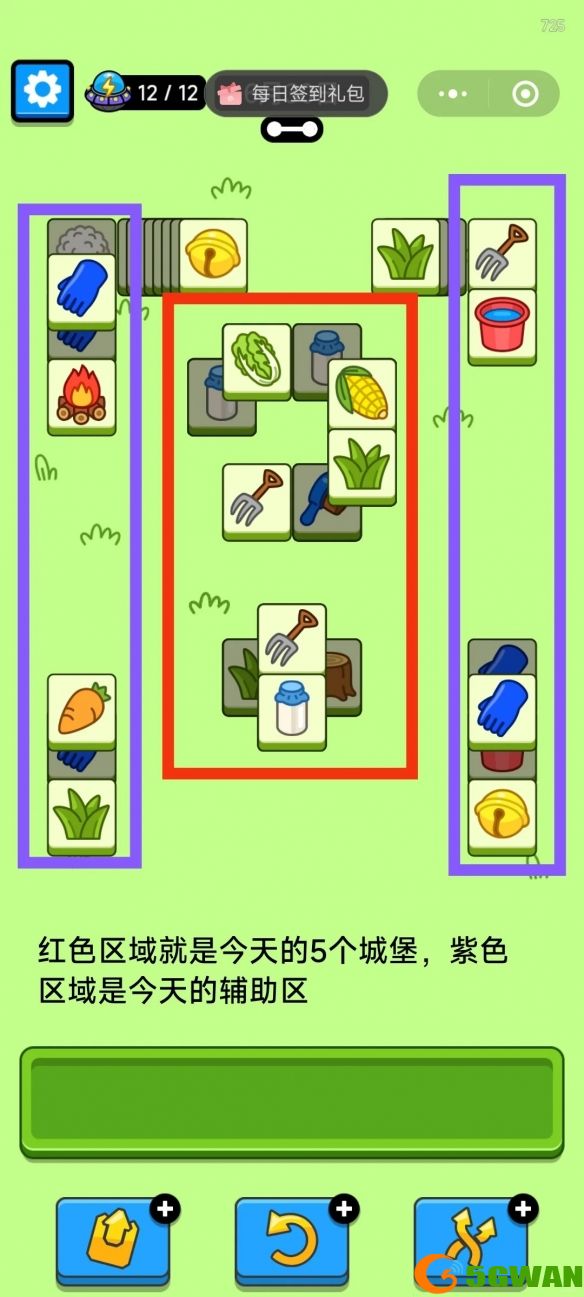Pick the carrot tile
The image size is (584, 1297).
pyautogui.click(x=82, y=711)
